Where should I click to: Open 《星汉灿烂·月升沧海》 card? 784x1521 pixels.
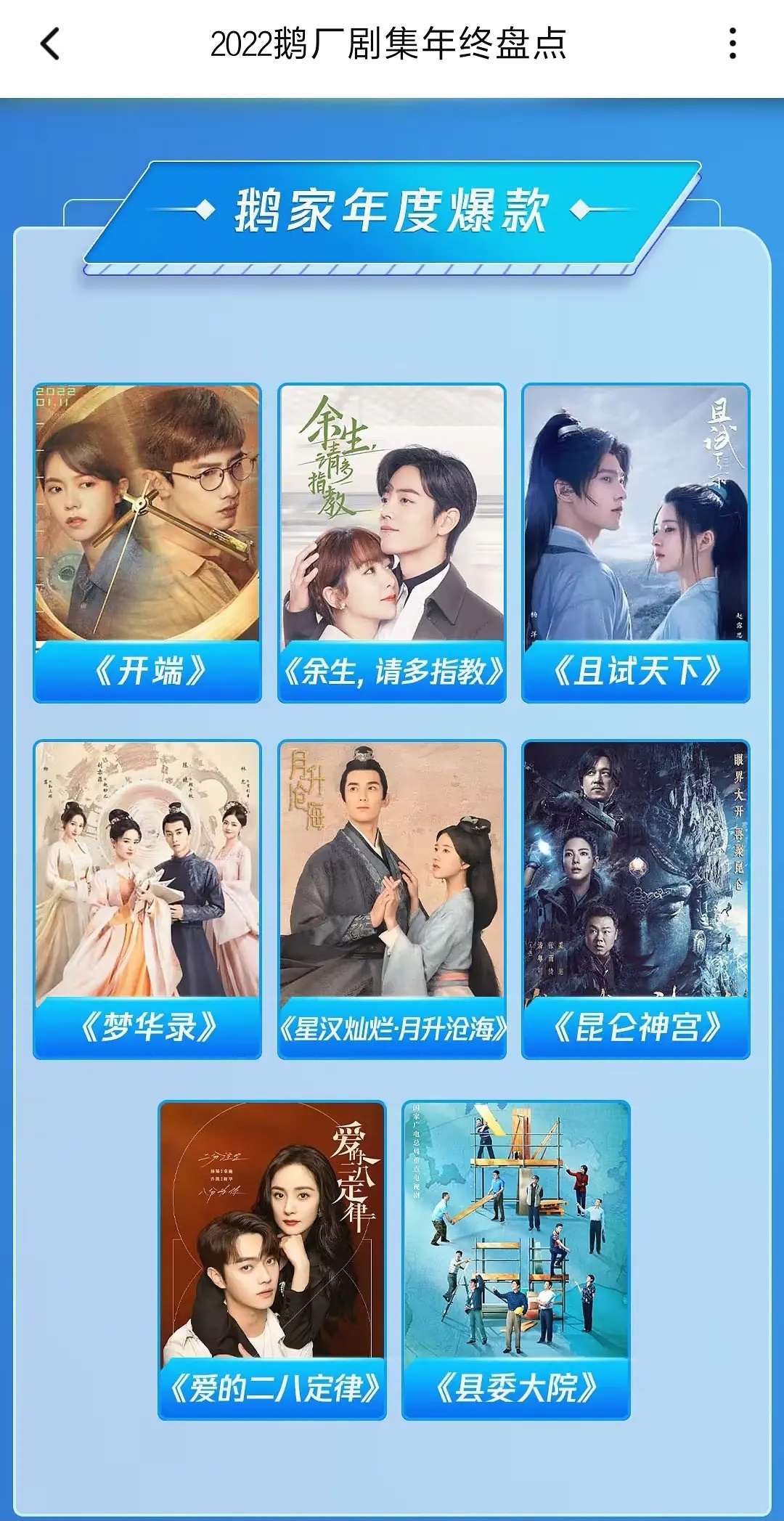coord(392,900)
